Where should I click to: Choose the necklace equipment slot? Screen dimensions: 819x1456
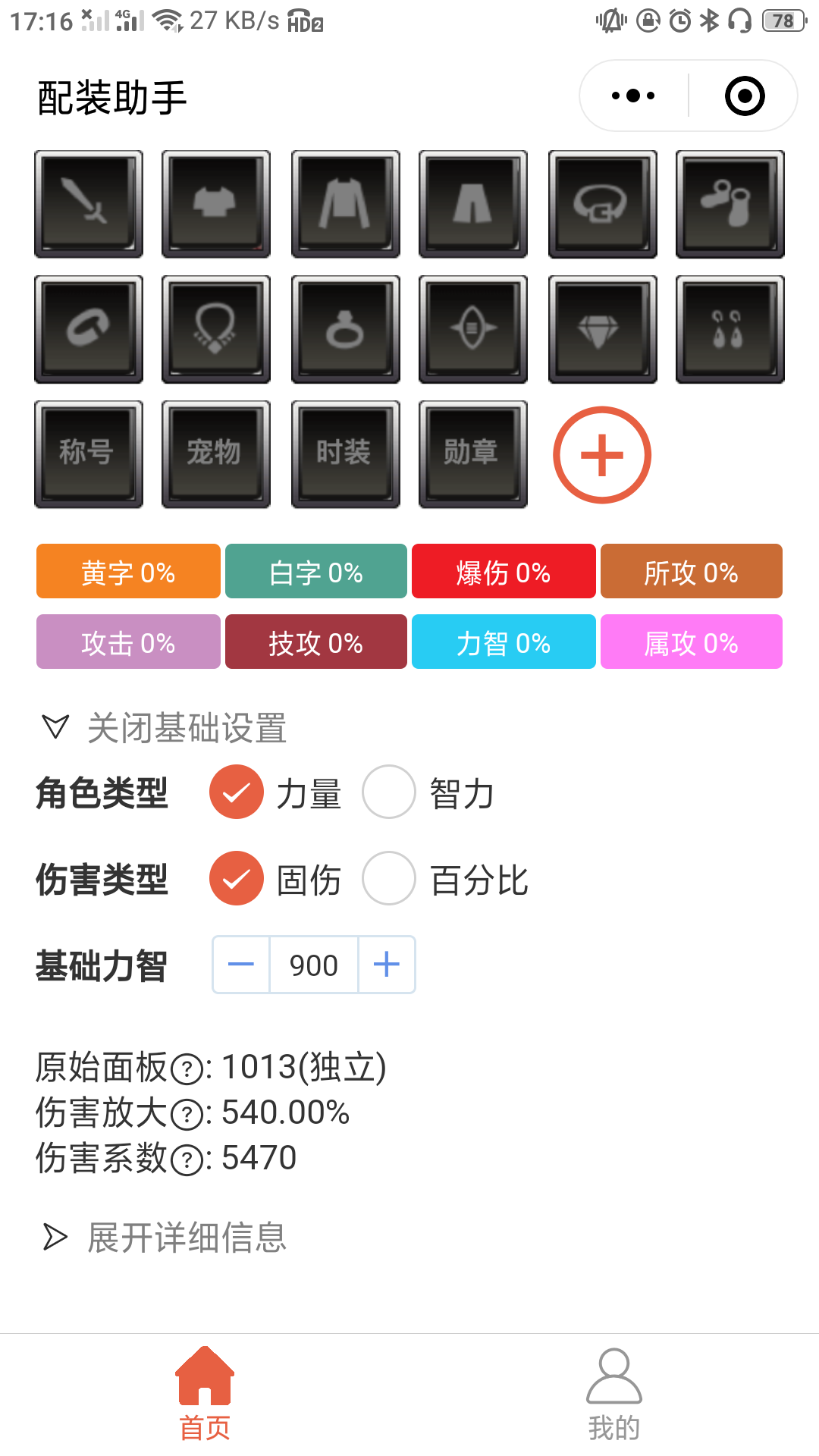[216, 329]
